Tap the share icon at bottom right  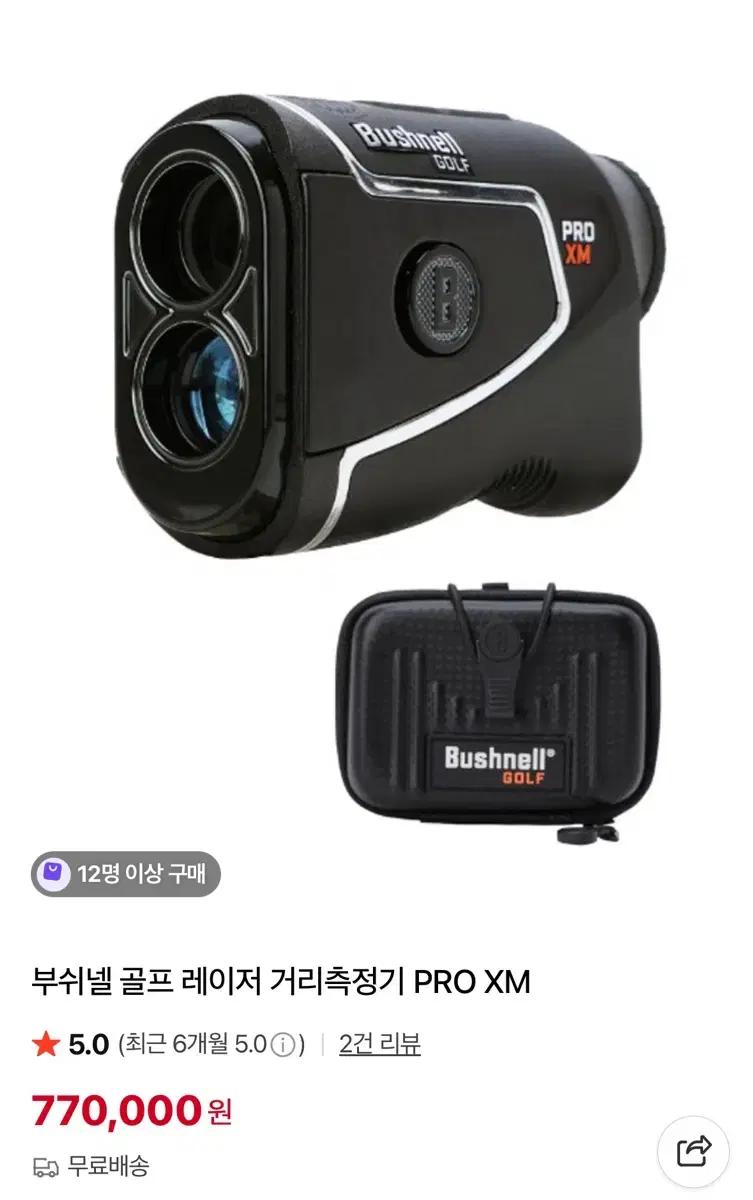714,1150
